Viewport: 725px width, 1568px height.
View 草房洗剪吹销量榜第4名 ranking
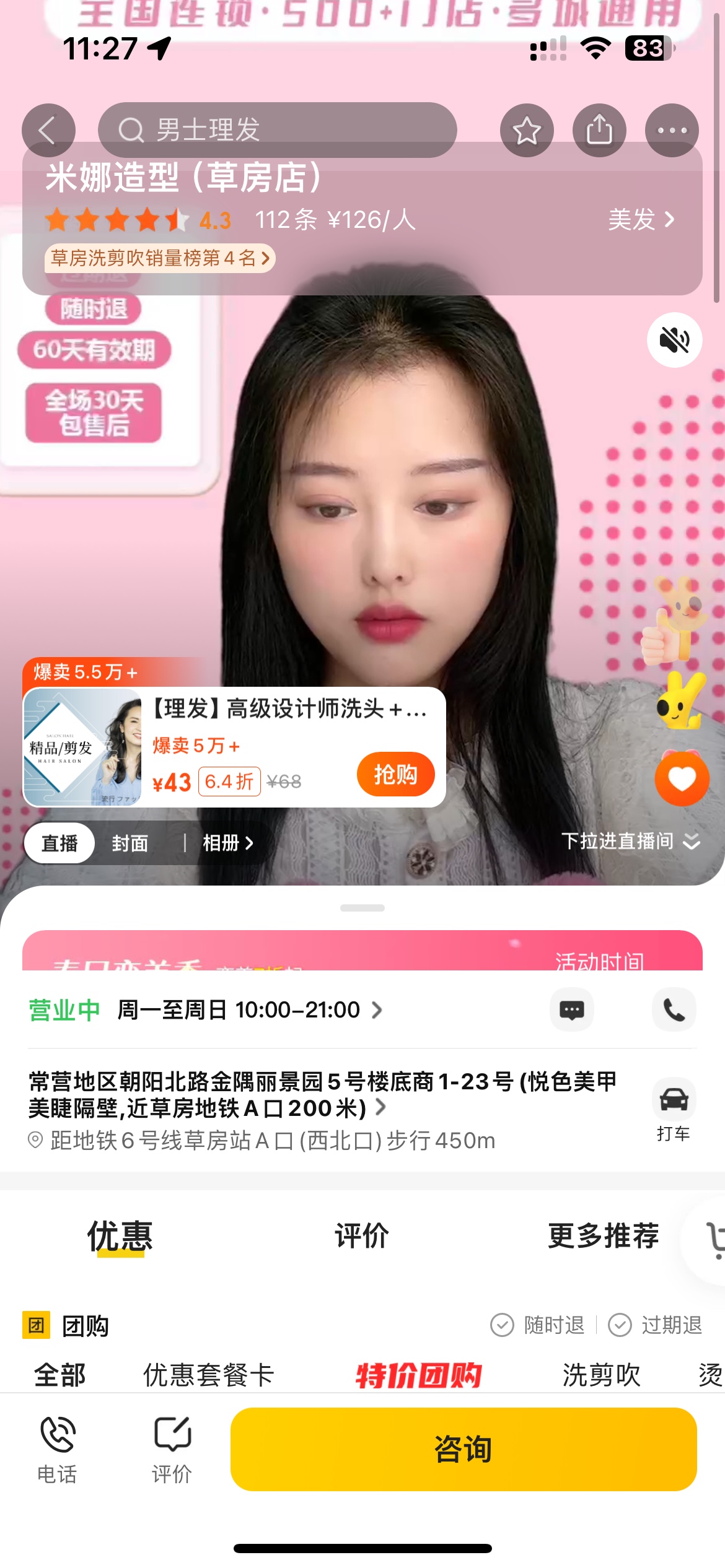click(x=160, y=258)
